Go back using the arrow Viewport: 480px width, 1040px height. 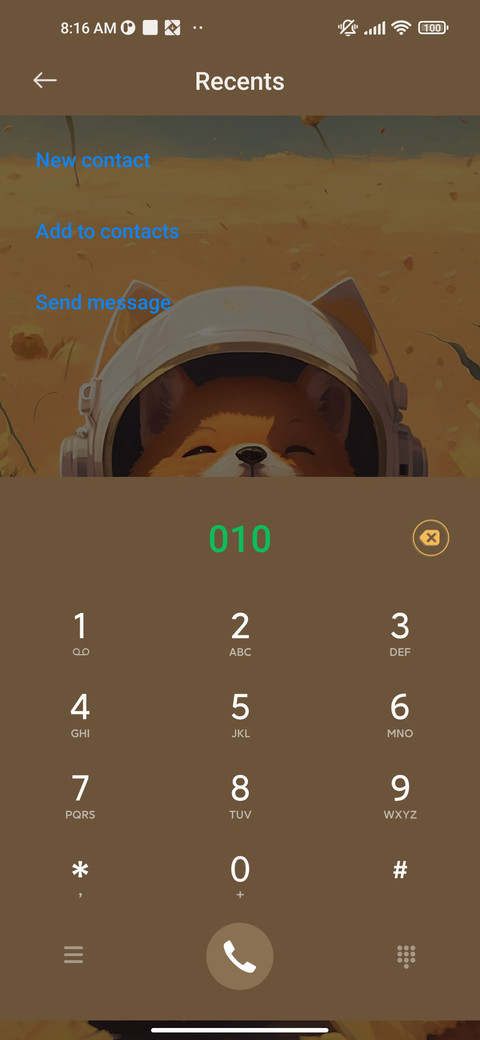coord(45,81)
